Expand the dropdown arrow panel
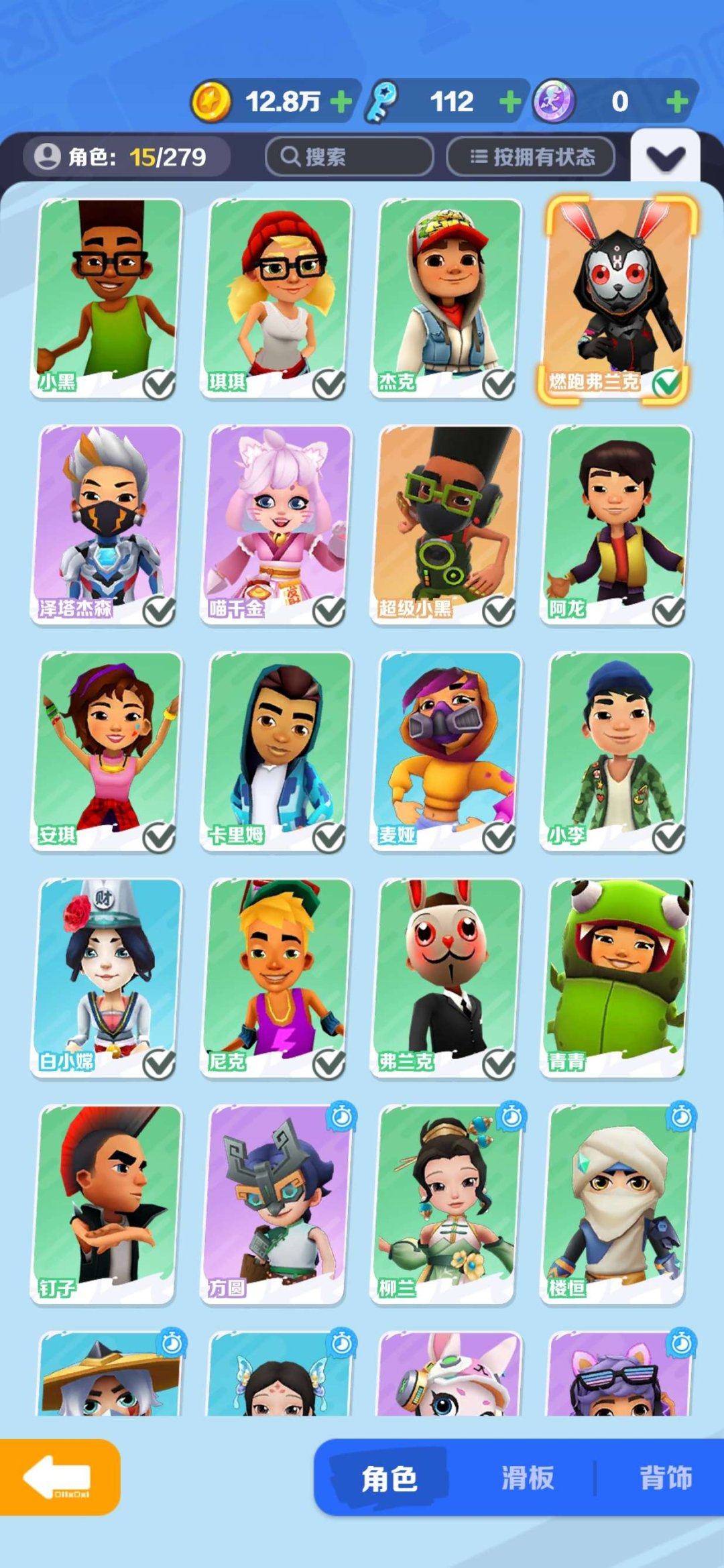This screenshot has height=1568, width=724. (665, 158)
